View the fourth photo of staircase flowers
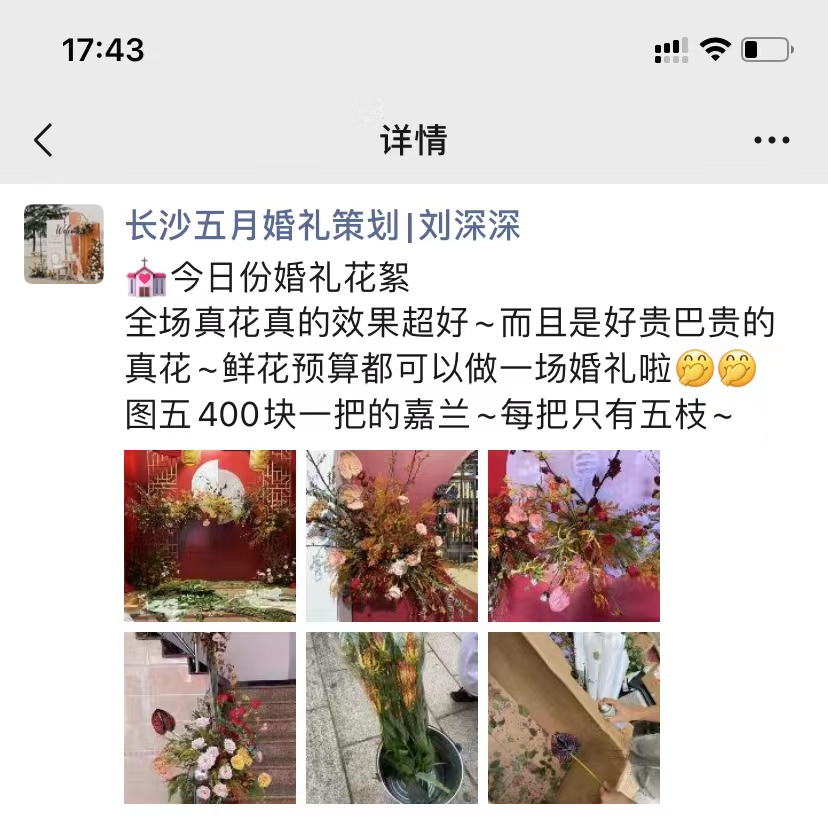This screenshot has height=816, width=828. coord(210,717)
